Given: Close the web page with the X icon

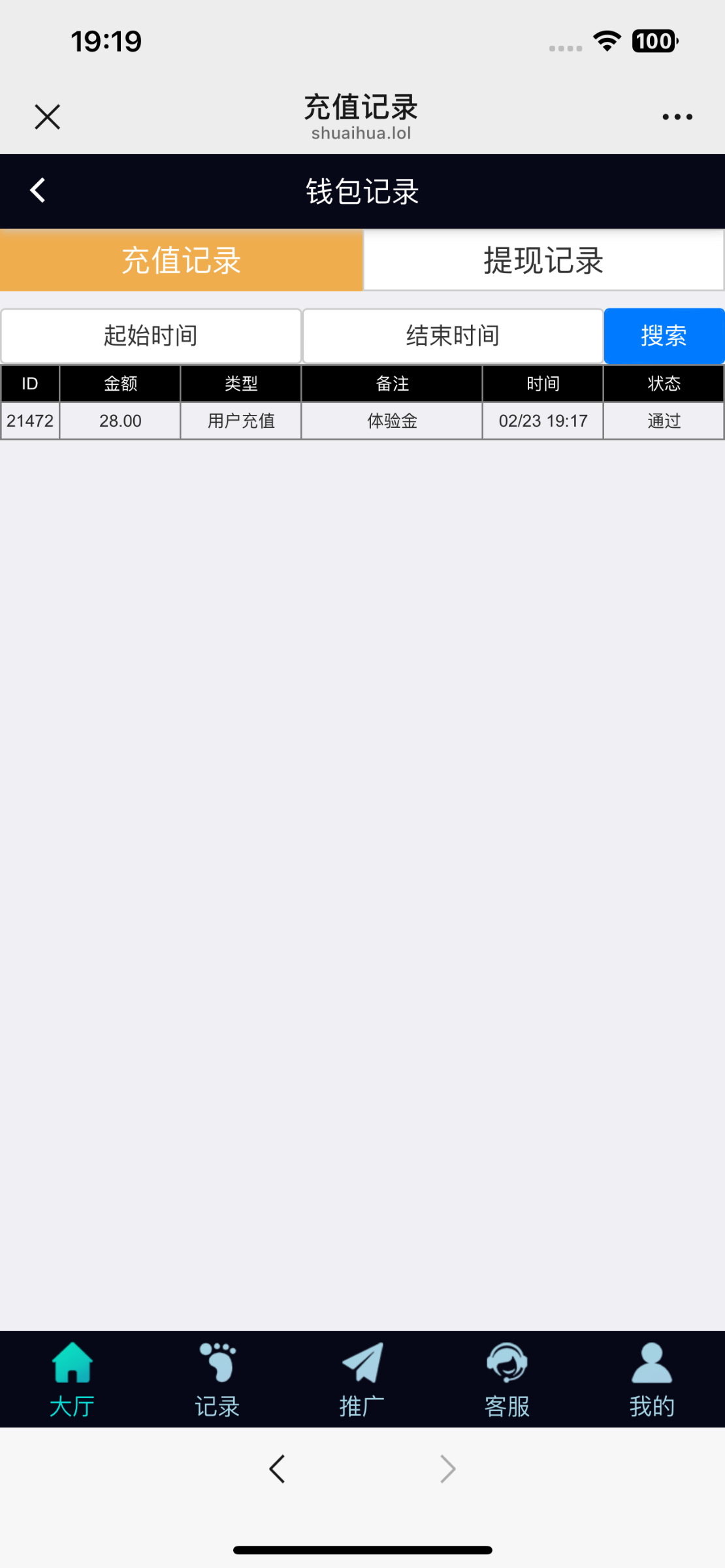Looking at the screenshot, I should (47, 117).
